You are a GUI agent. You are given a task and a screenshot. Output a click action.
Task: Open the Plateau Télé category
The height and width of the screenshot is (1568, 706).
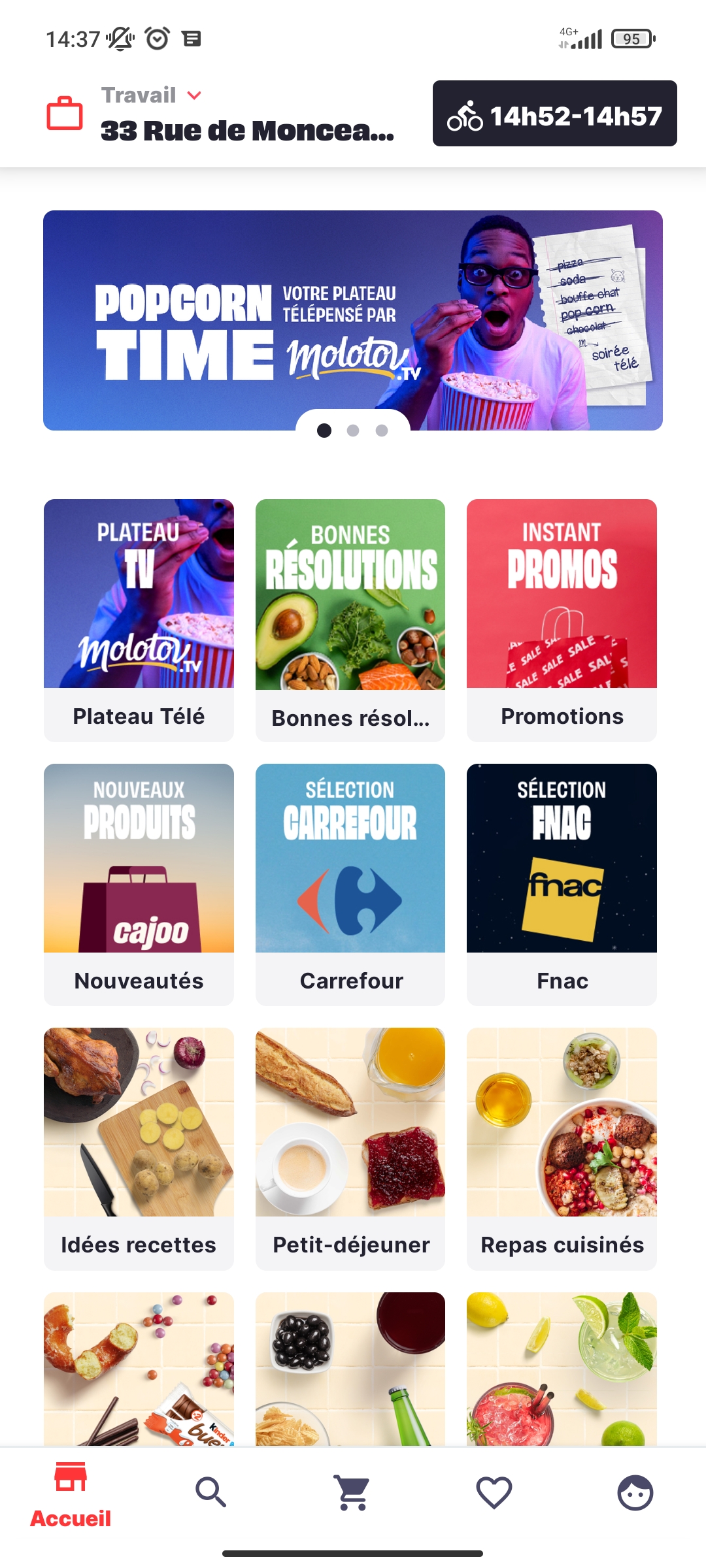coord(139,620)
